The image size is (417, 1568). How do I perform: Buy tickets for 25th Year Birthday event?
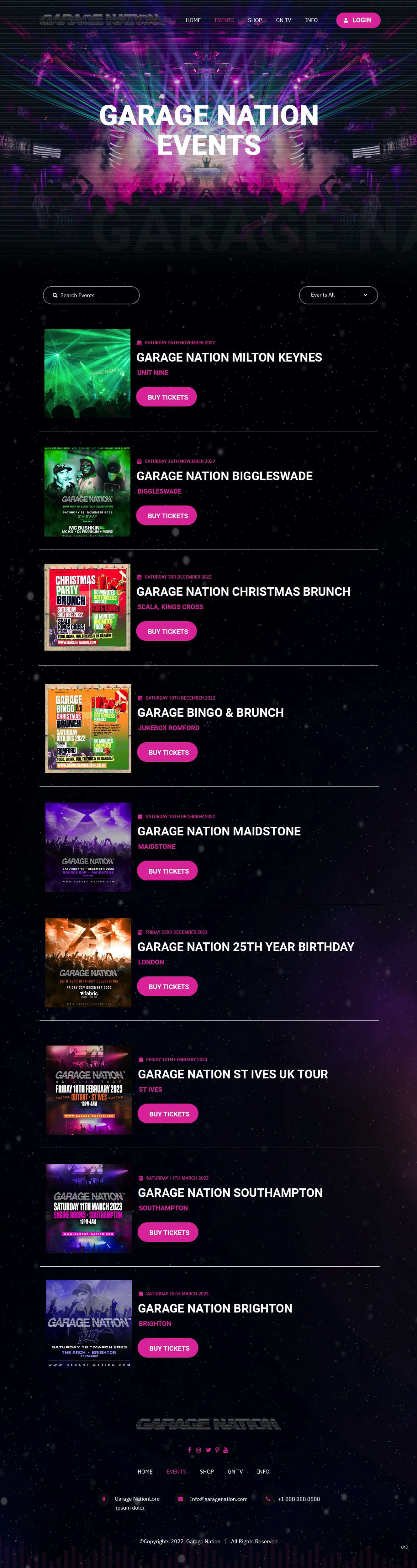pos(168,987)
